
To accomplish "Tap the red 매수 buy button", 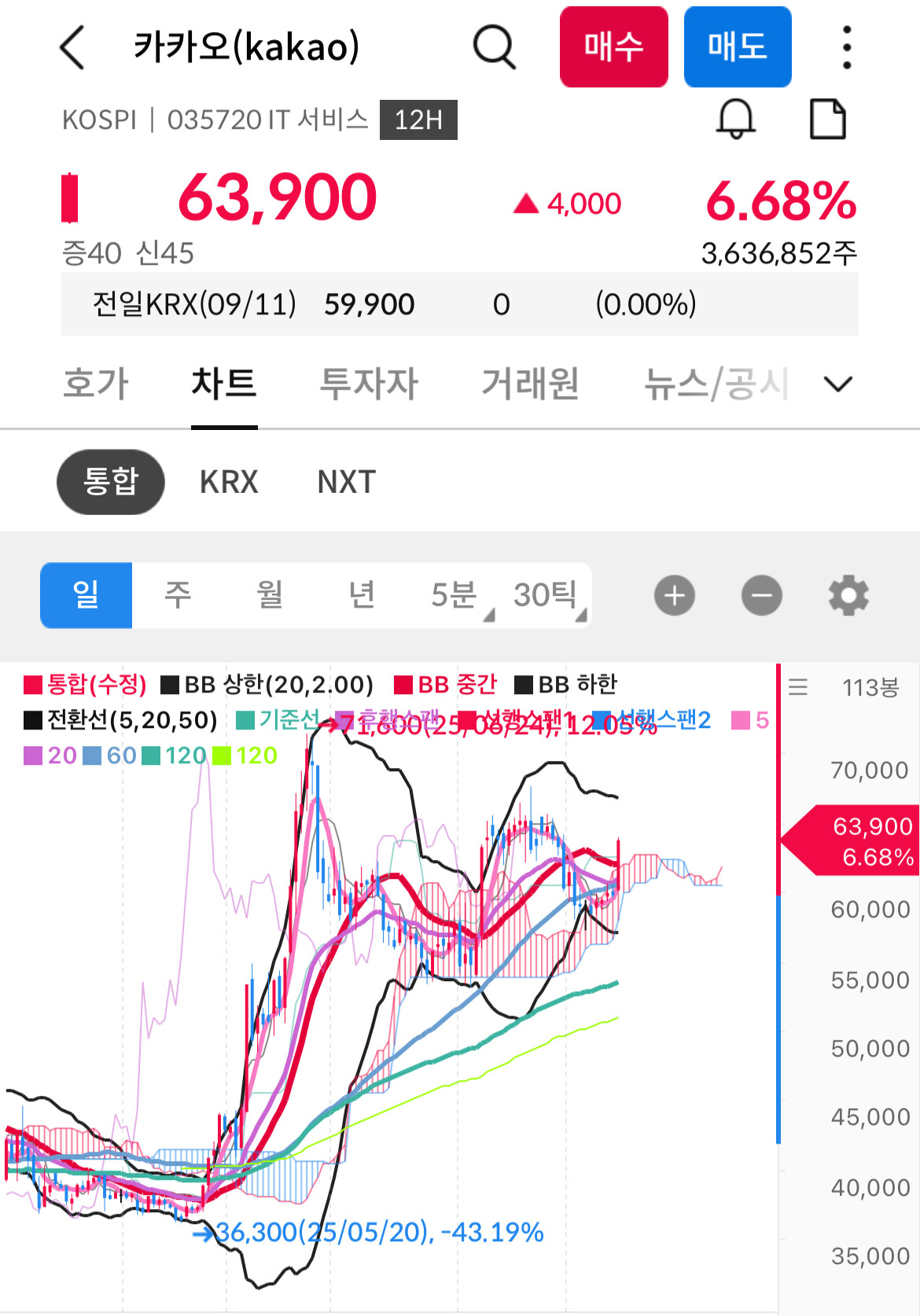I will pos(614,47).
